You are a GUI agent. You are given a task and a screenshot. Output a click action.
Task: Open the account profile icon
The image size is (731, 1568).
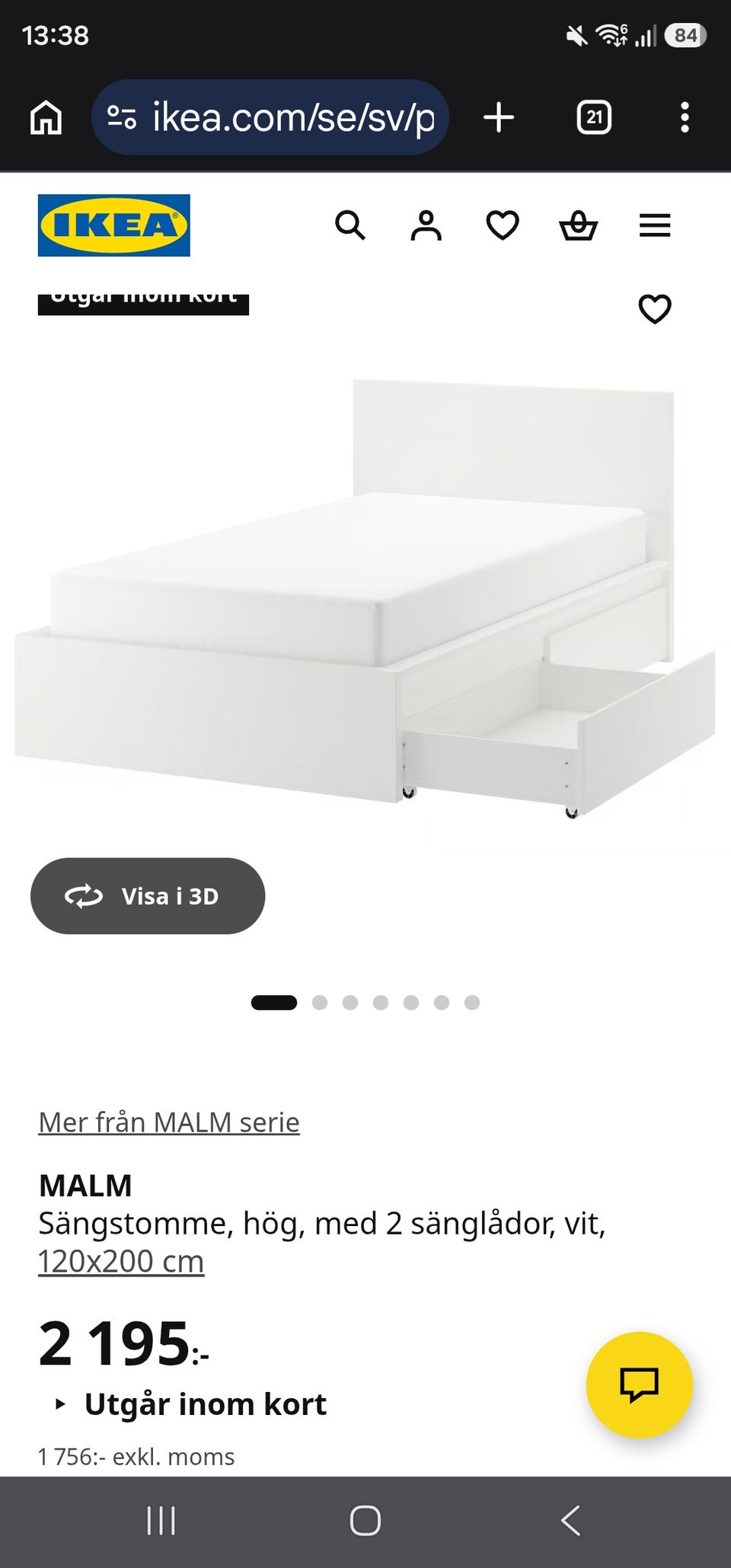pos(426,225)
